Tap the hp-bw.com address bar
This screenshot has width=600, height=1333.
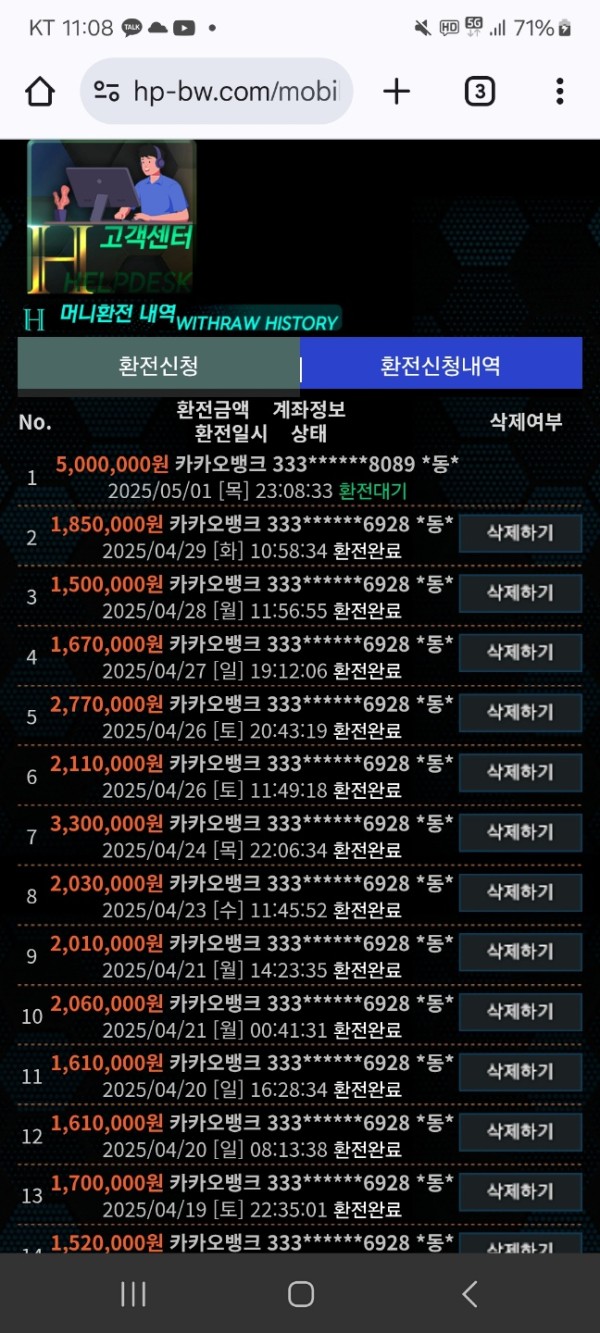click(217, 92)
